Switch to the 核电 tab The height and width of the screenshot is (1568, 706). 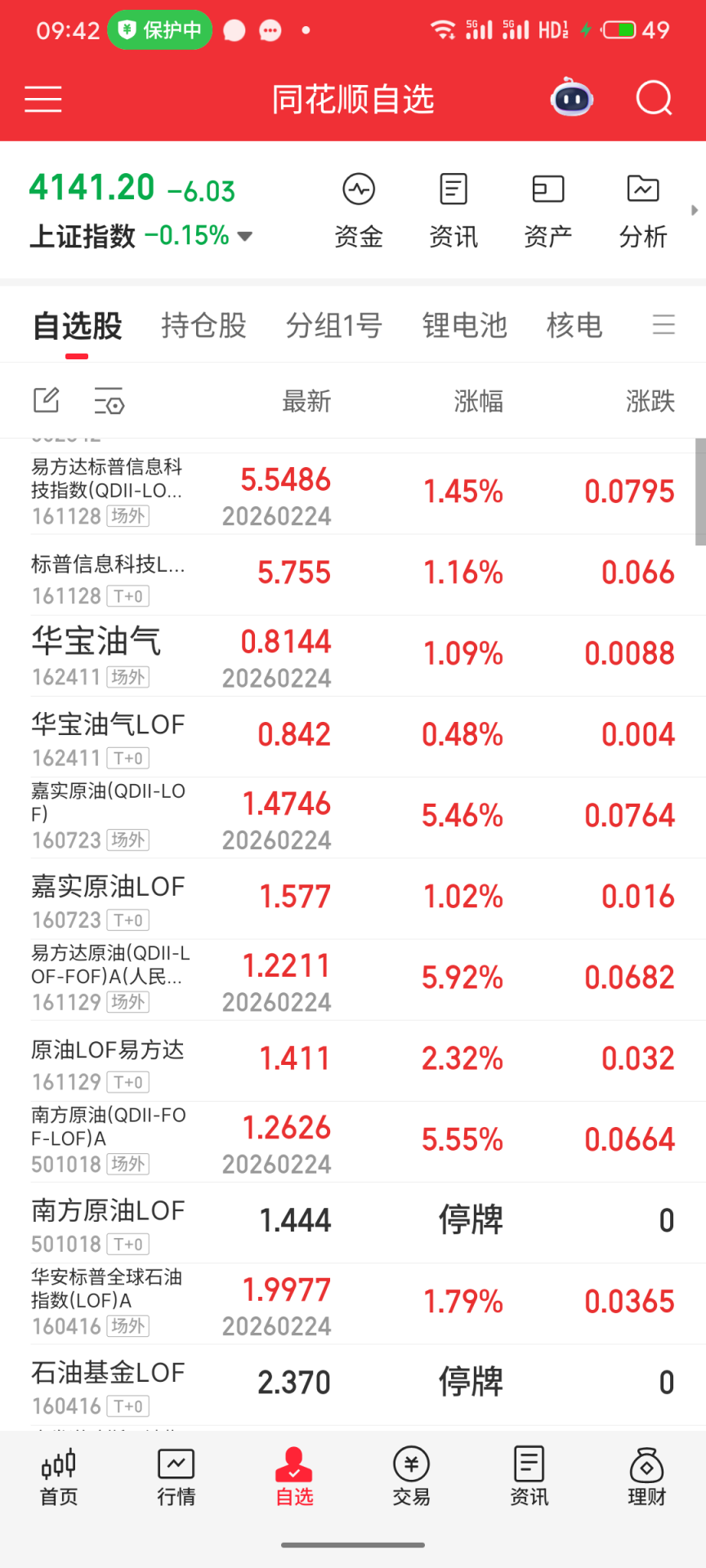[x=574, y=325]
